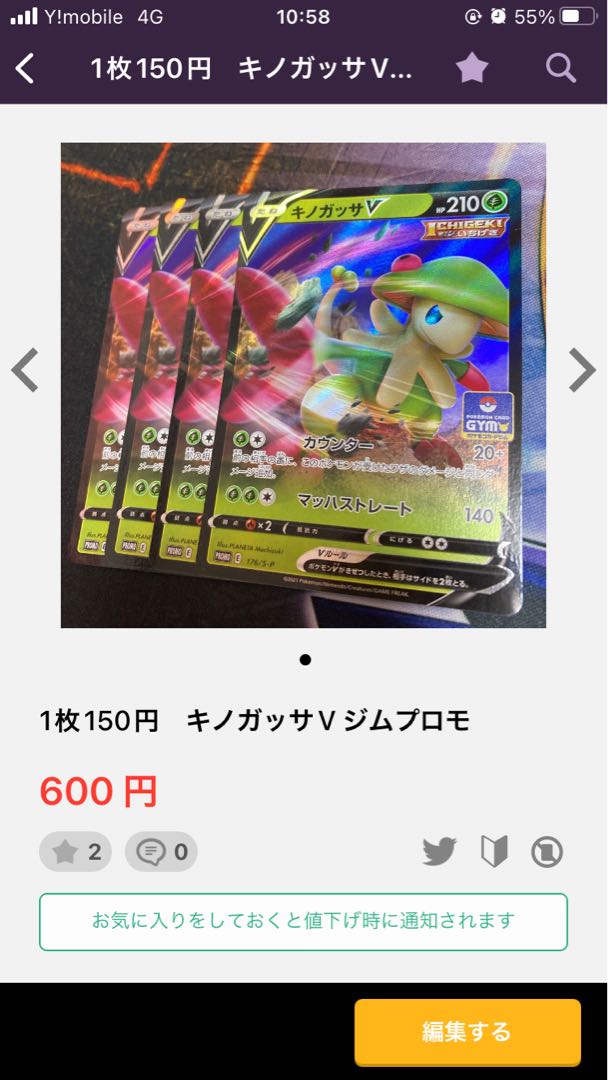The image size is (608, 1080).
Task: Go back using the header arrow
Action: point(26,69)
